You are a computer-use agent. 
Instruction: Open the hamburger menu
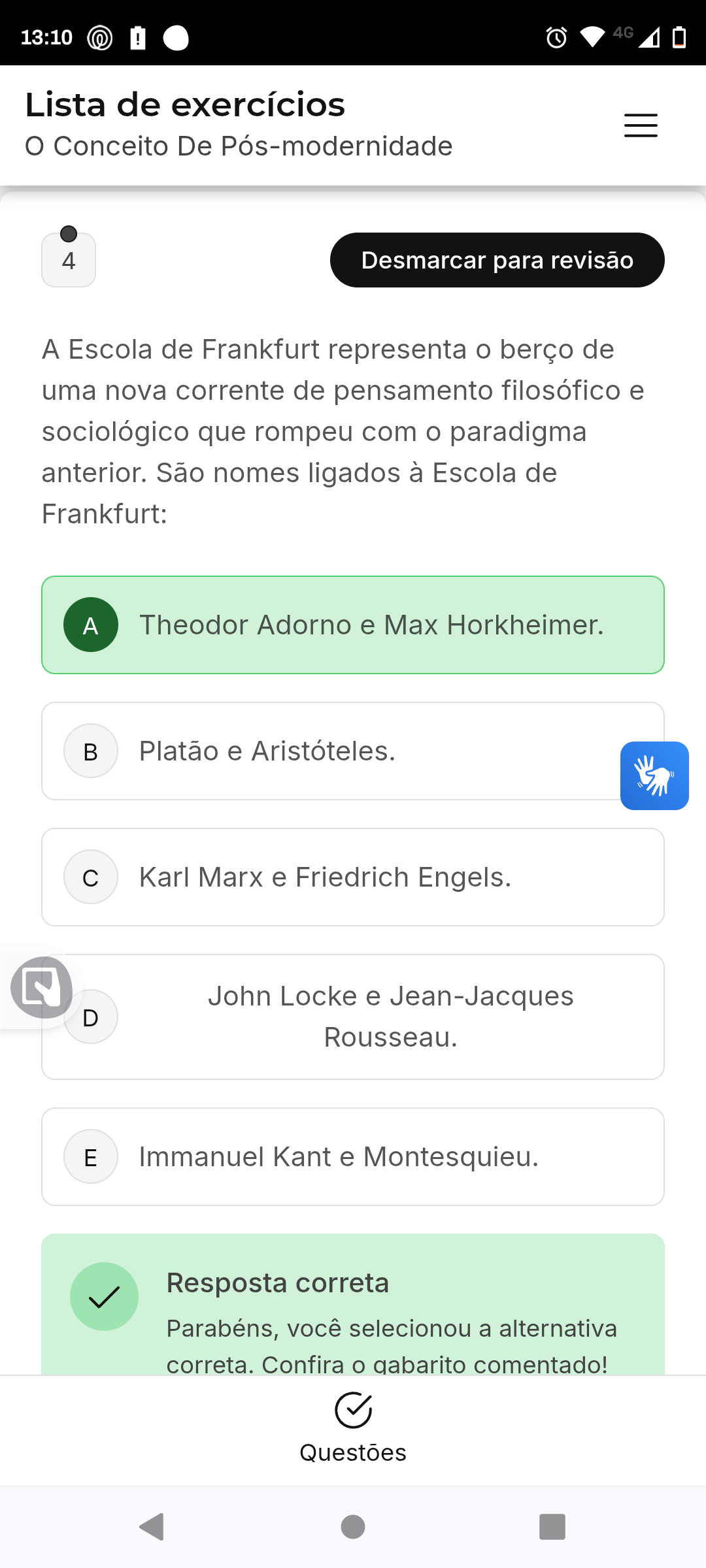click(x=641, y=125)
